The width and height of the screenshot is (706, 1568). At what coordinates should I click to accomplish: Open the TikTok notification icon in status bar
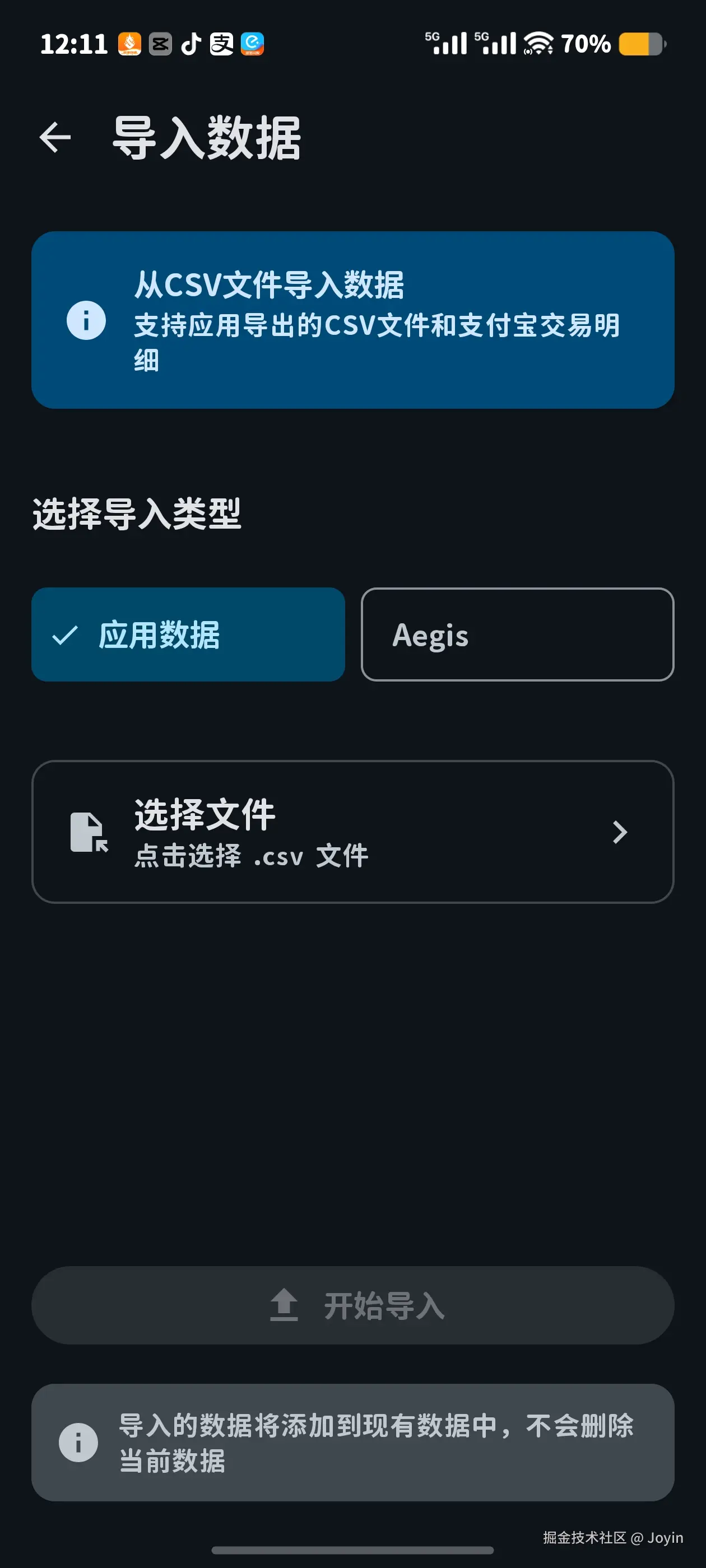pyautogui.click(x=190, y=43)
